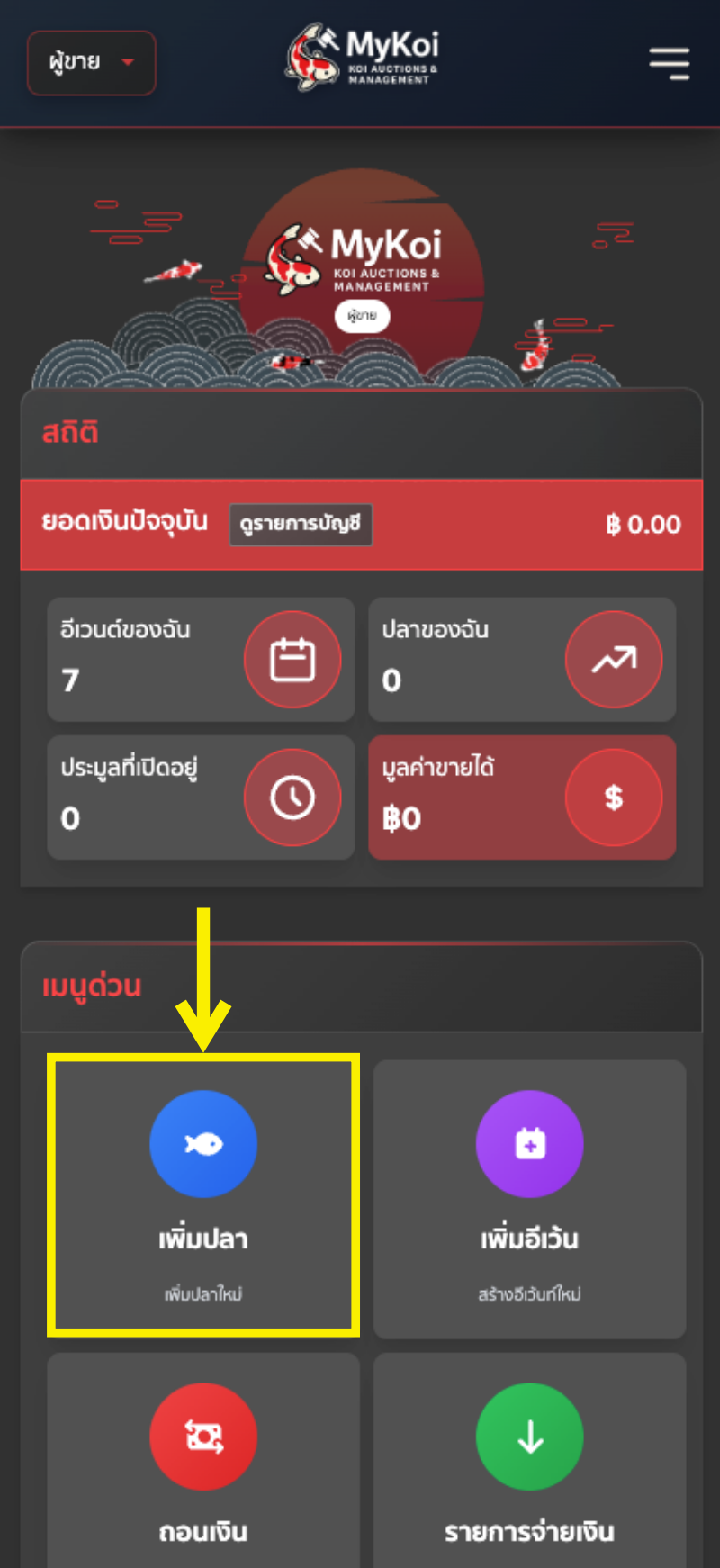Open the hamburger menu
The width and height of the screenshot is (720, 1568).
tap(670, 63)
